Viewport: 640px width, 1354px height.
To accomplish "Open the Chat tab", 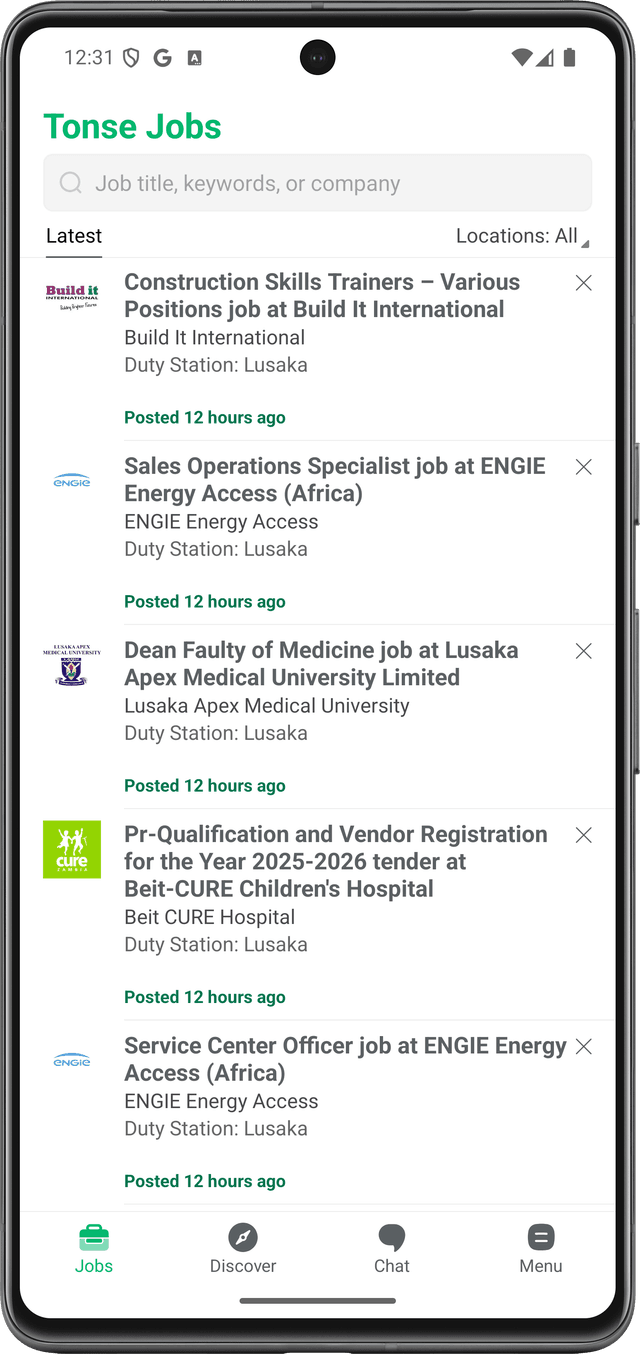I will [392, 1248].
